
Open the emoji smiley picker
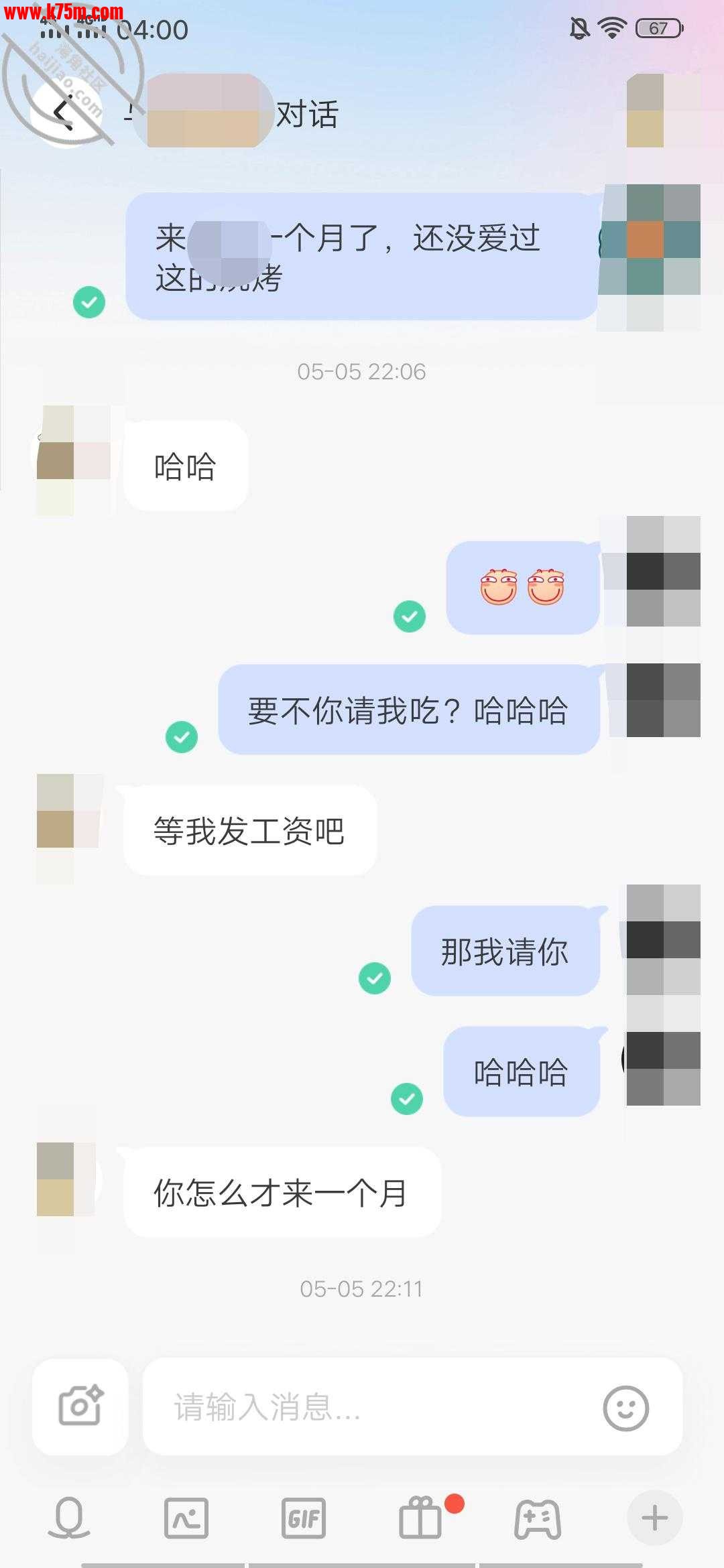point(625,1407)
